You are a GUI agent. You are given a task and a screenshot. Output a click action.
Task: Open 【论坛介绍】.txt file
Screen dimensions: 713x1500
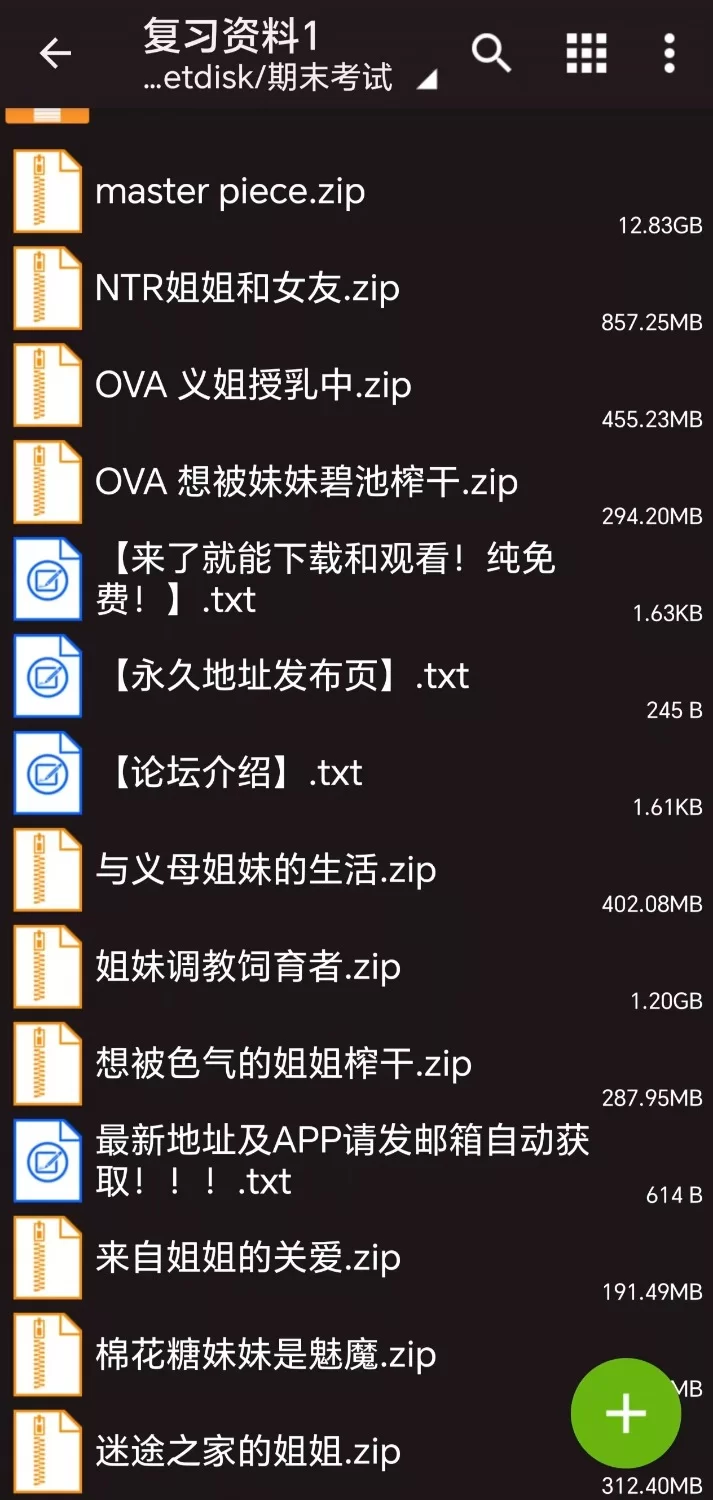[x=229, y=773]
